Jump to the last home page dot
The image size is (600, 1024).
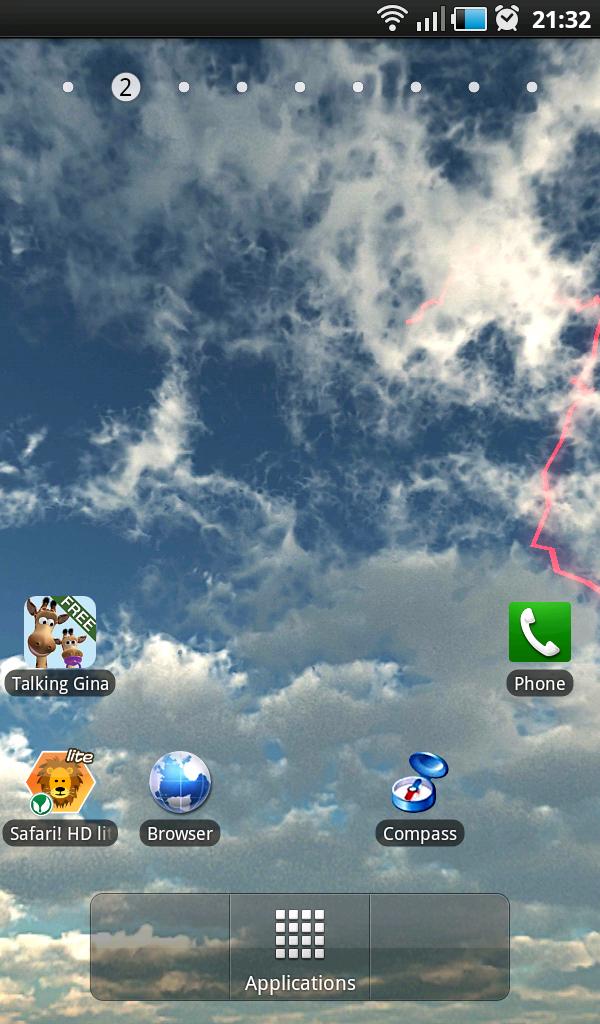click(x=532, y=87)
